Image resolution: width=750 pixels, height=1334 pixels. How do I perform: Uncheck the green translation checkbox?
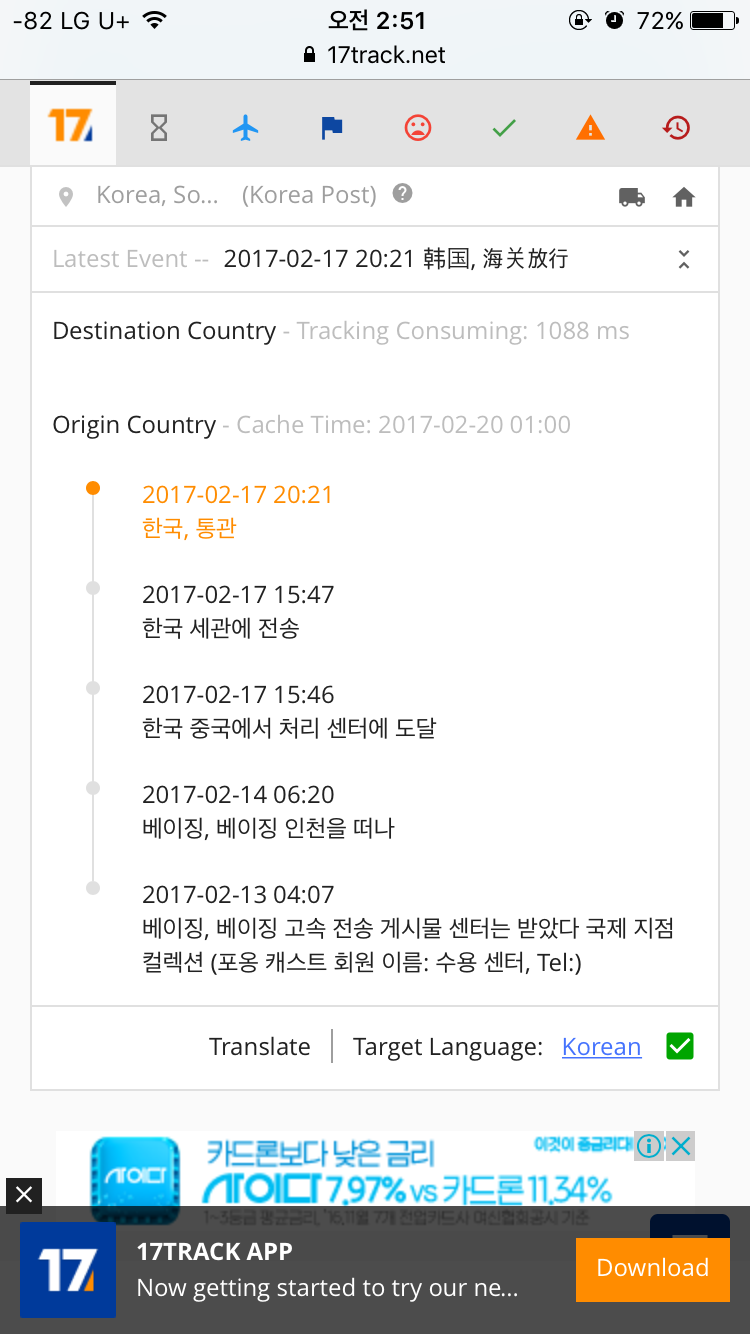click(680, 1047)
